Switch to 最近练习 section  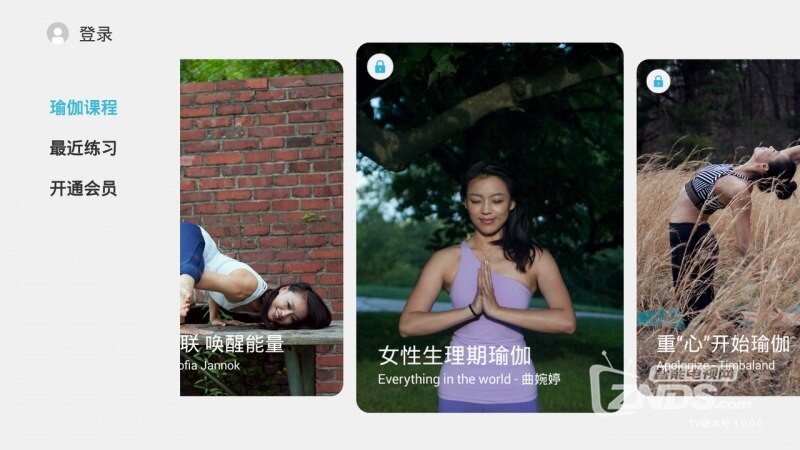point(84,148)
